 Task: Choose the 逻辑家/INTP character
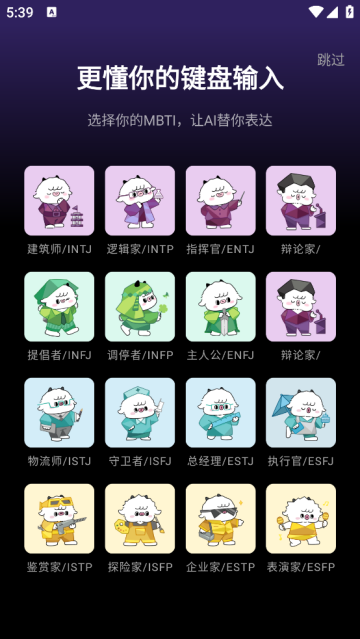[x=140, y=201]
